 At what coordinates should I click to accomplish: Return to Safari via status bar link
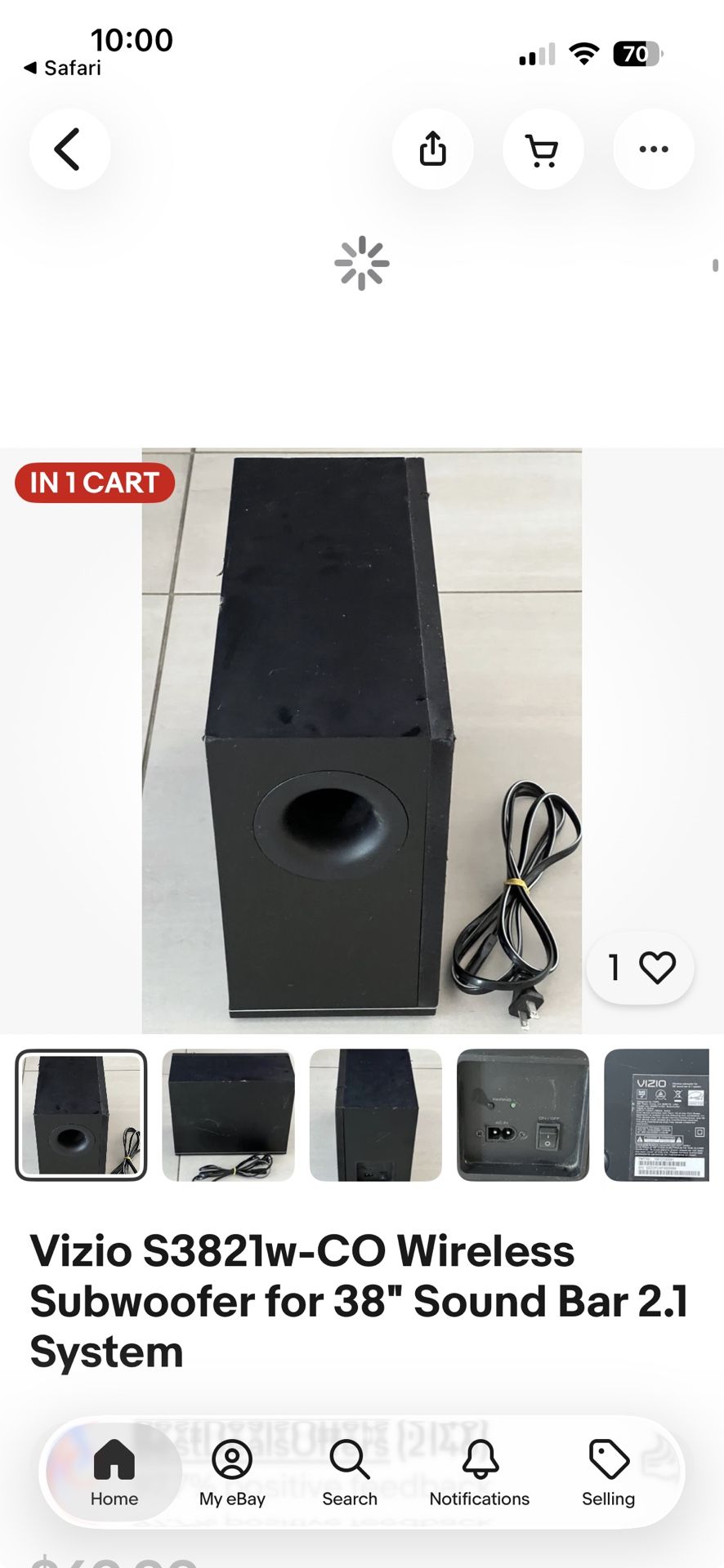pos(65,68)
